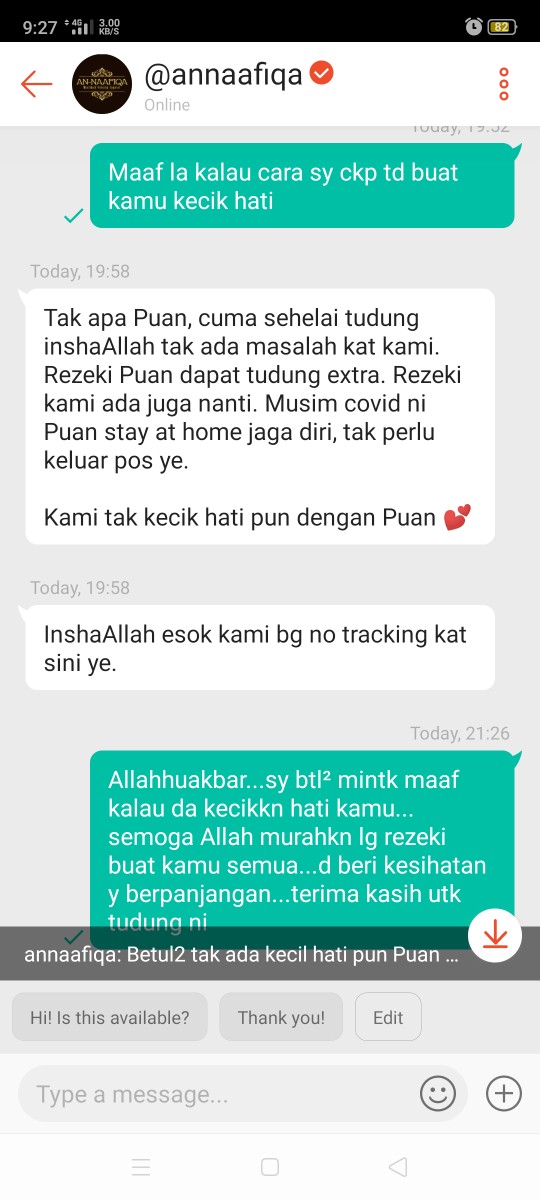
Task: Send the "Hi! Is this available?" quick reply
Action: coord(110,1017)
